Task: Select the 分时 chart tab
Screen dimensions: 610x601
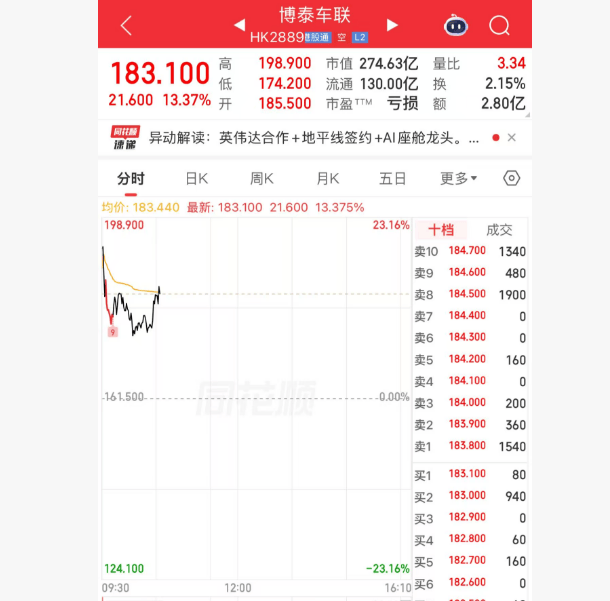Action: pyautogui.click(x=130, y=178)
